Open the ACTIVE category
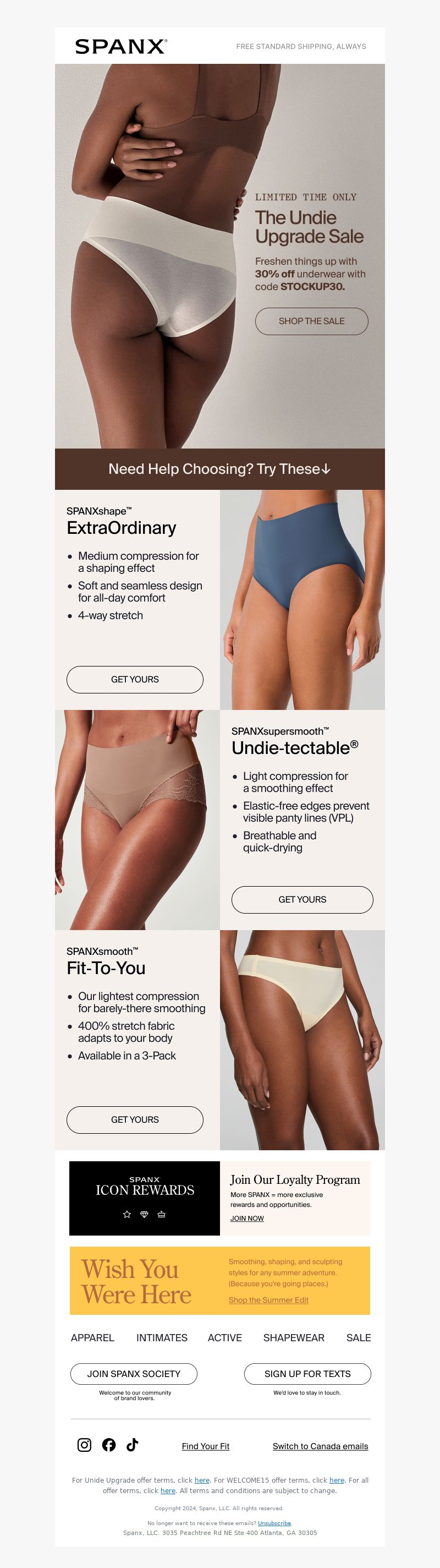Screen dimensions: 440x1568 pos(224,1337)
